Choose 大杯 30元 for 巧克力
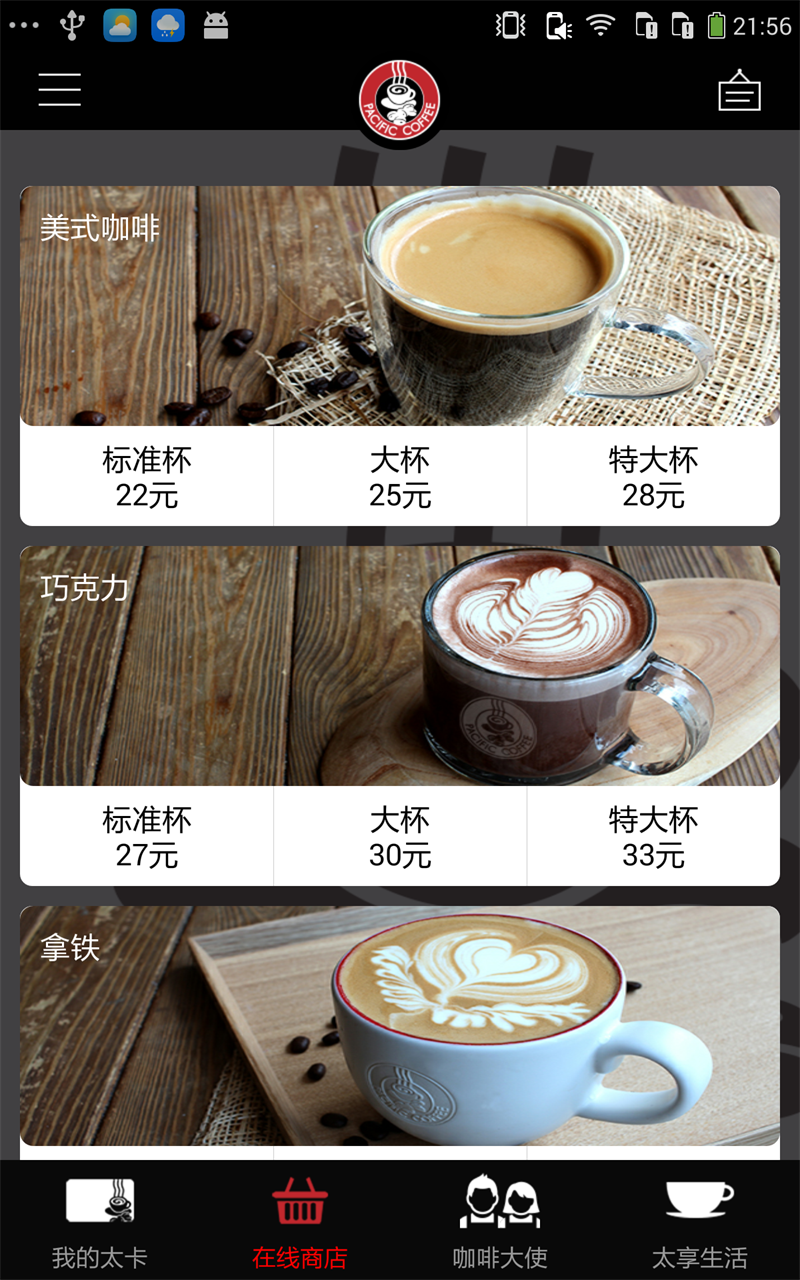Screen dimensions: 800x1280 point(400,837)
